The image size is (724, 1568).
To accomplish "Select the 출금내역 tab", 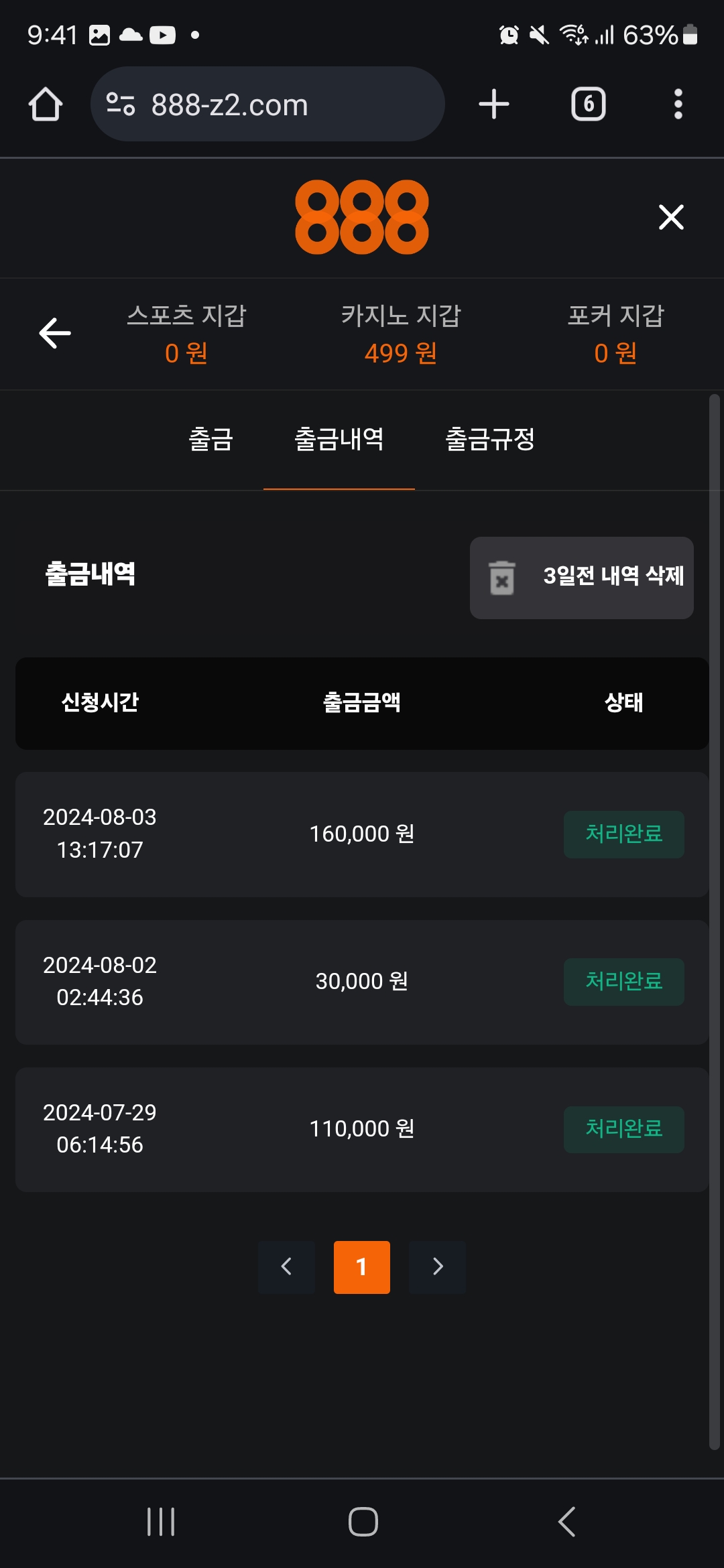I will click(339, 440).
